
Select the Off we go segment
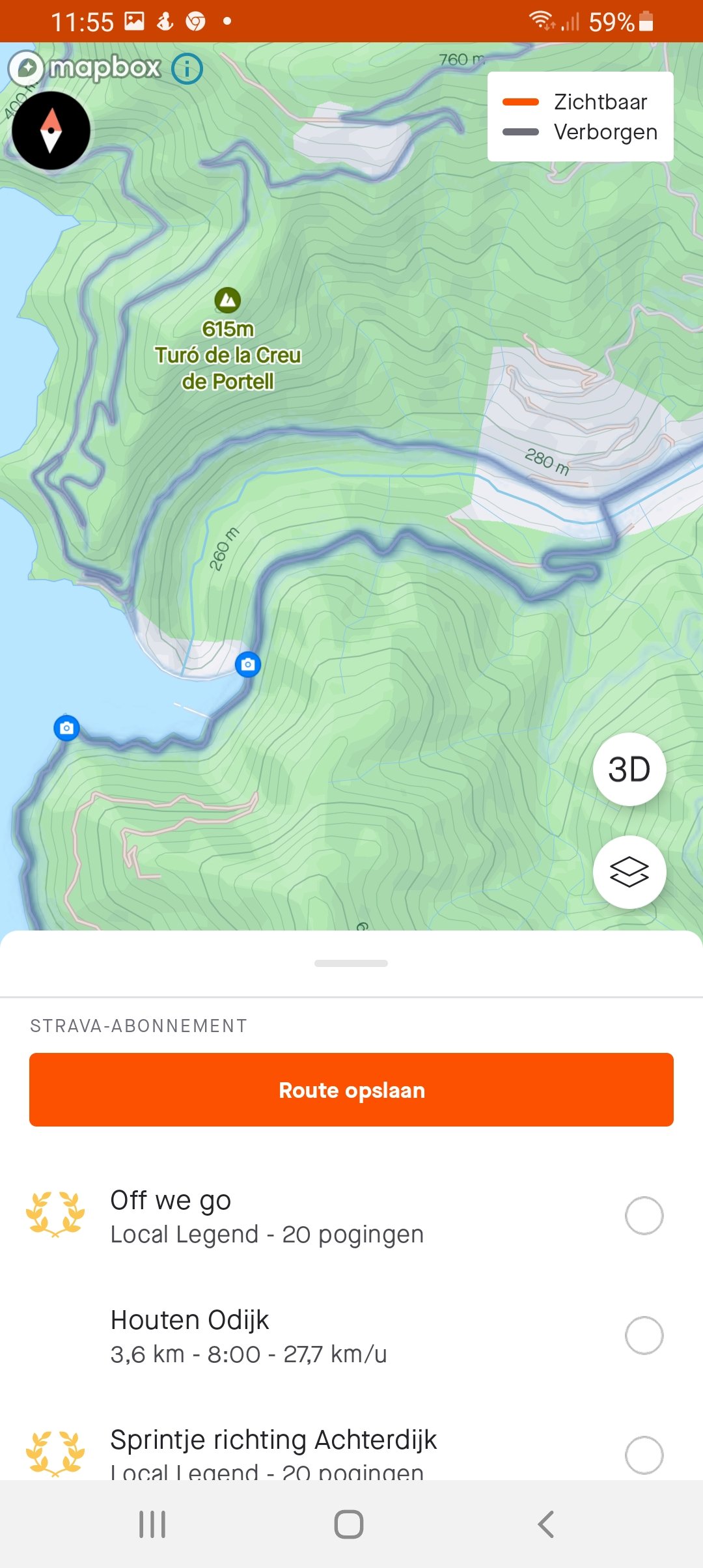click(643, 1215)
